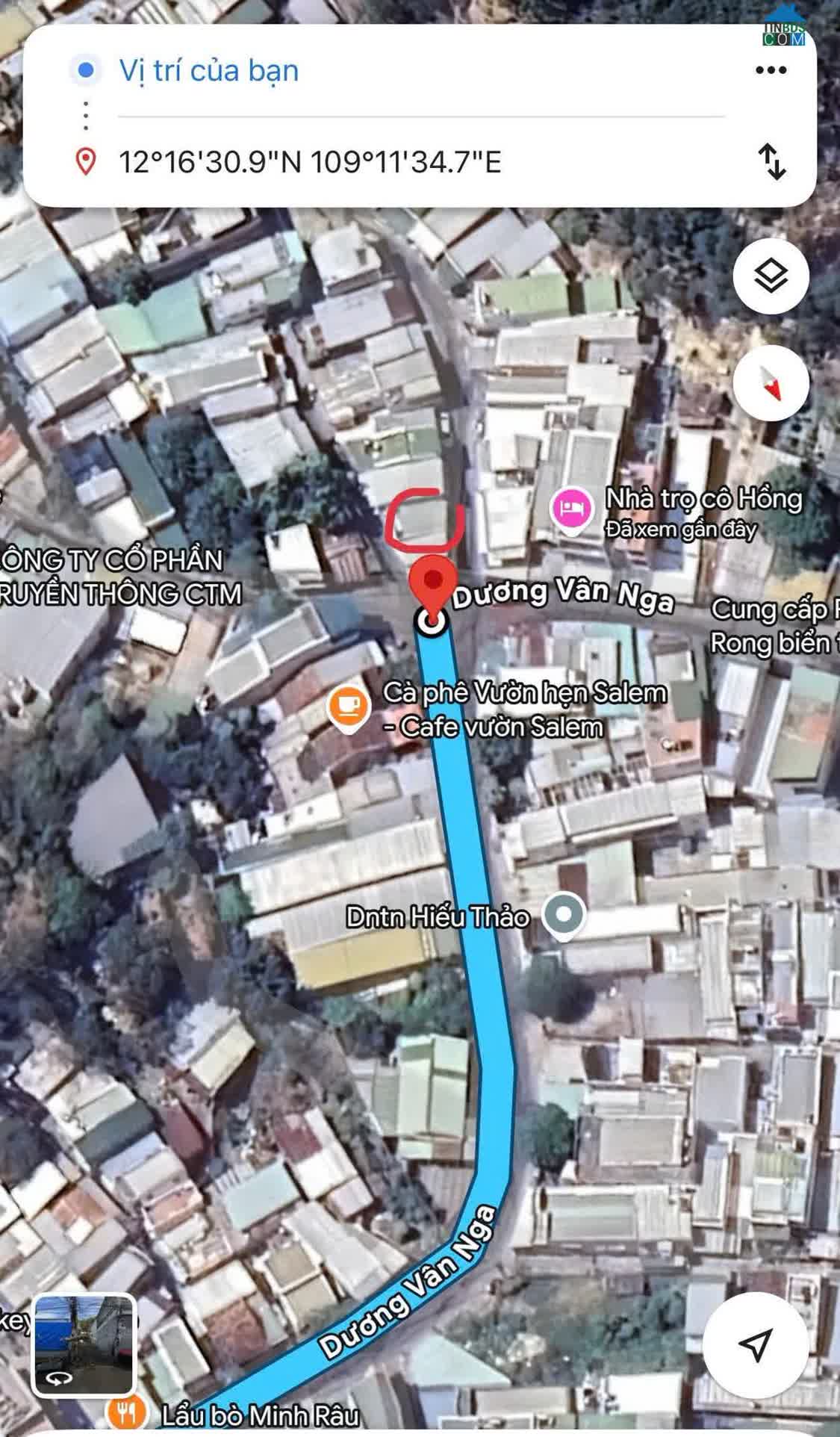
Task: Edit the starting point "Vị trí của bạn"
Action: (x=209, y=71)
